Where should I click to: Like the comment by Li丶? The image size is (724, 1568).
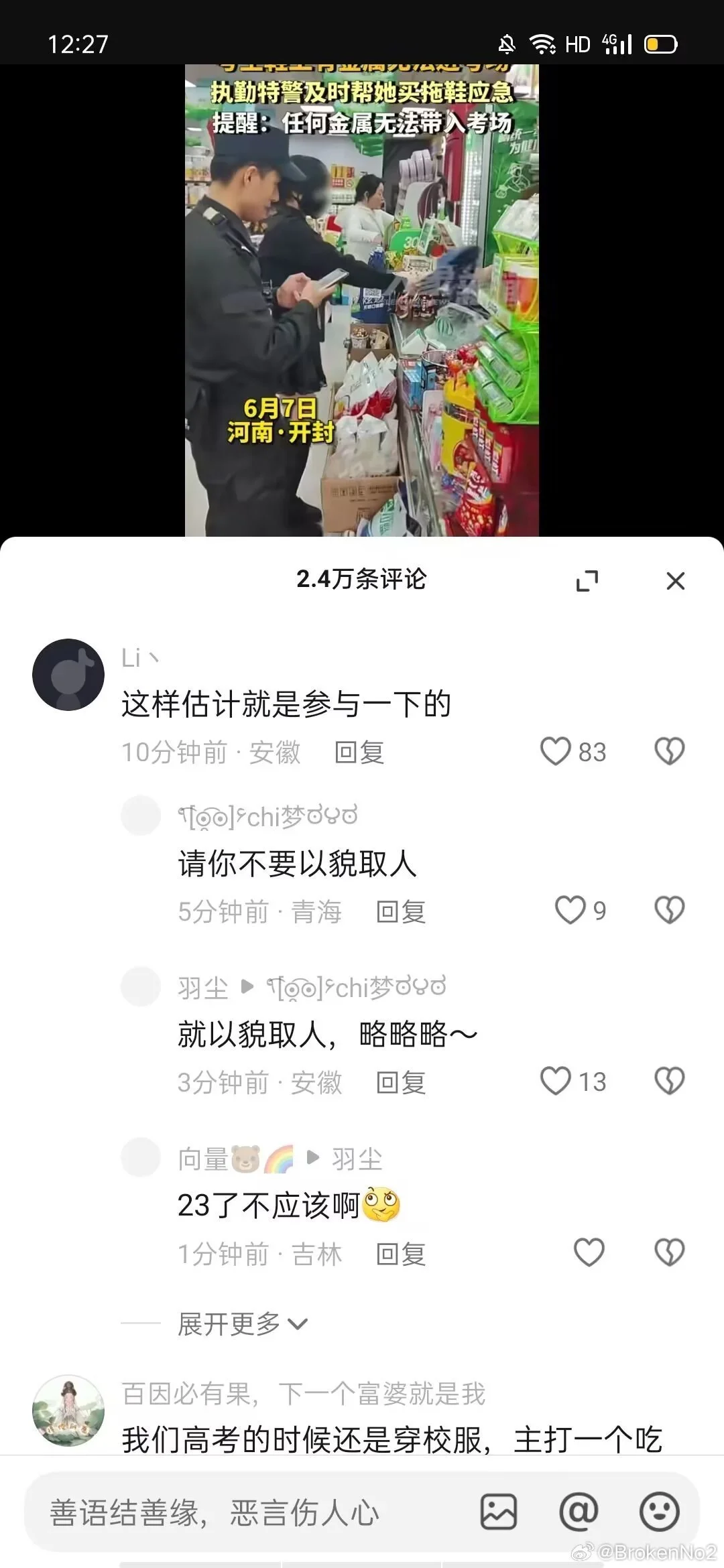556,751
